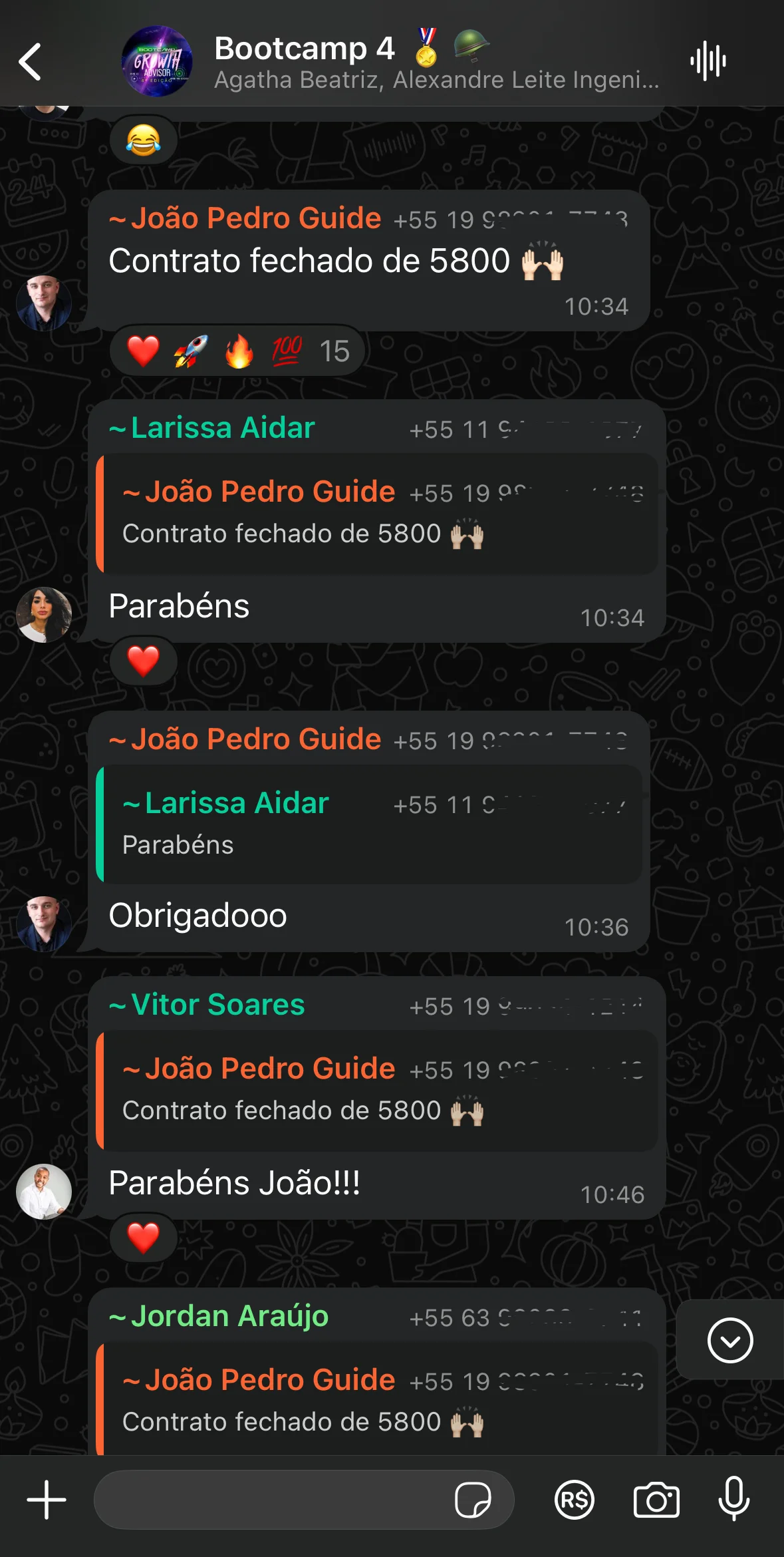Open Bootcamp 4 group info
This screenshot has height=1557, width=784.
point(399,62)
